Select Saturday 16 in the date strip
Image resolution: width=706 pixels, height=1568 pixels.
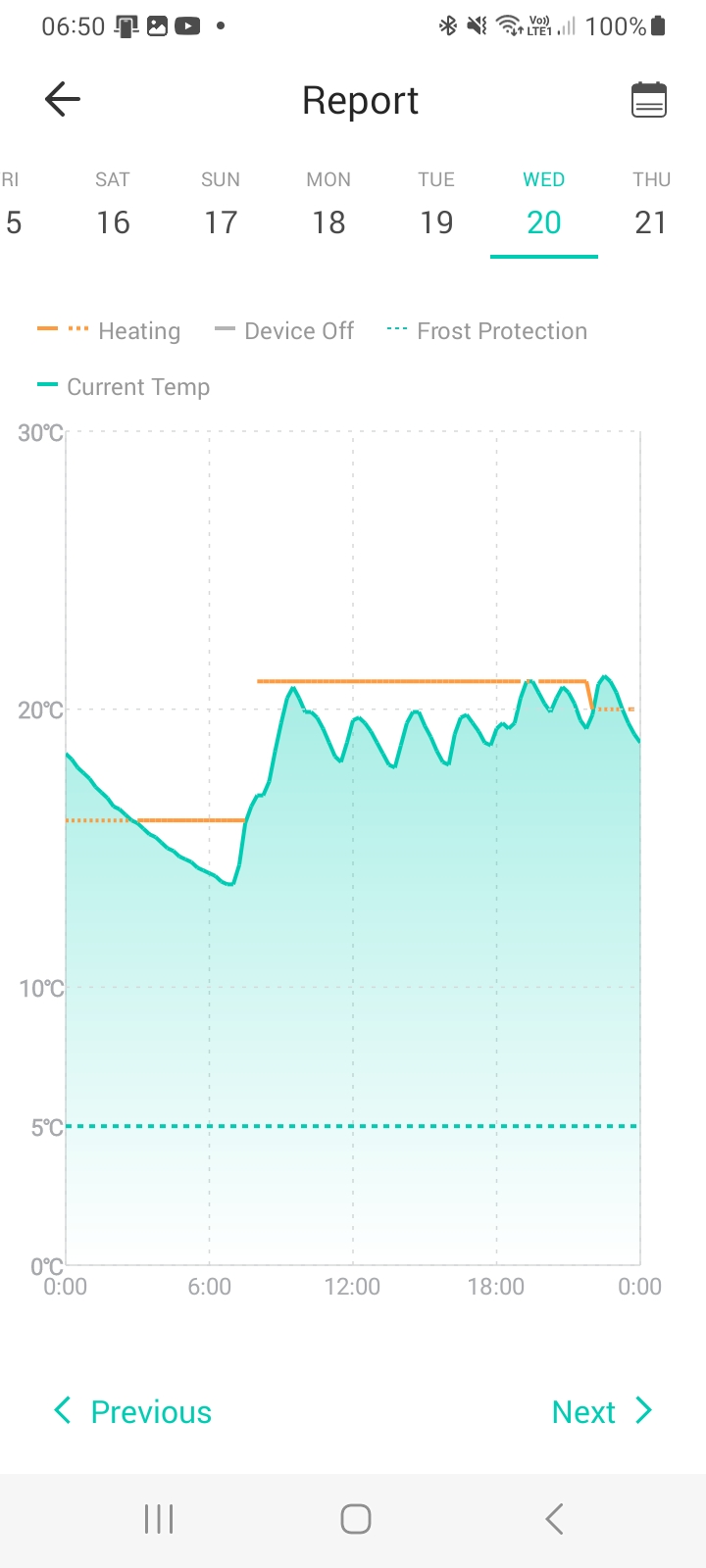click(x=113, y=206)
